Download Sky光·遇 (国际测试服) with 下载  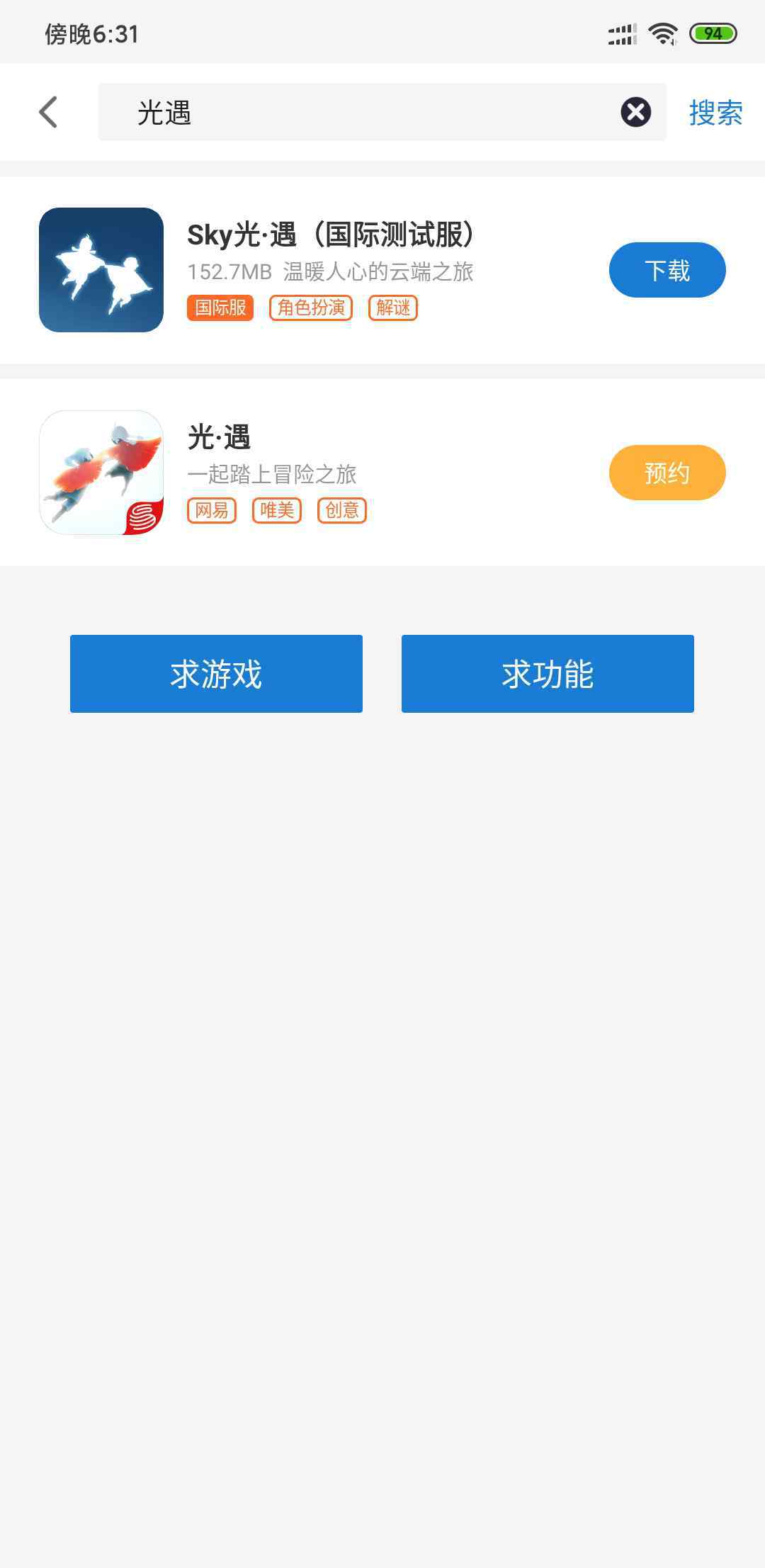coord(667,270)
